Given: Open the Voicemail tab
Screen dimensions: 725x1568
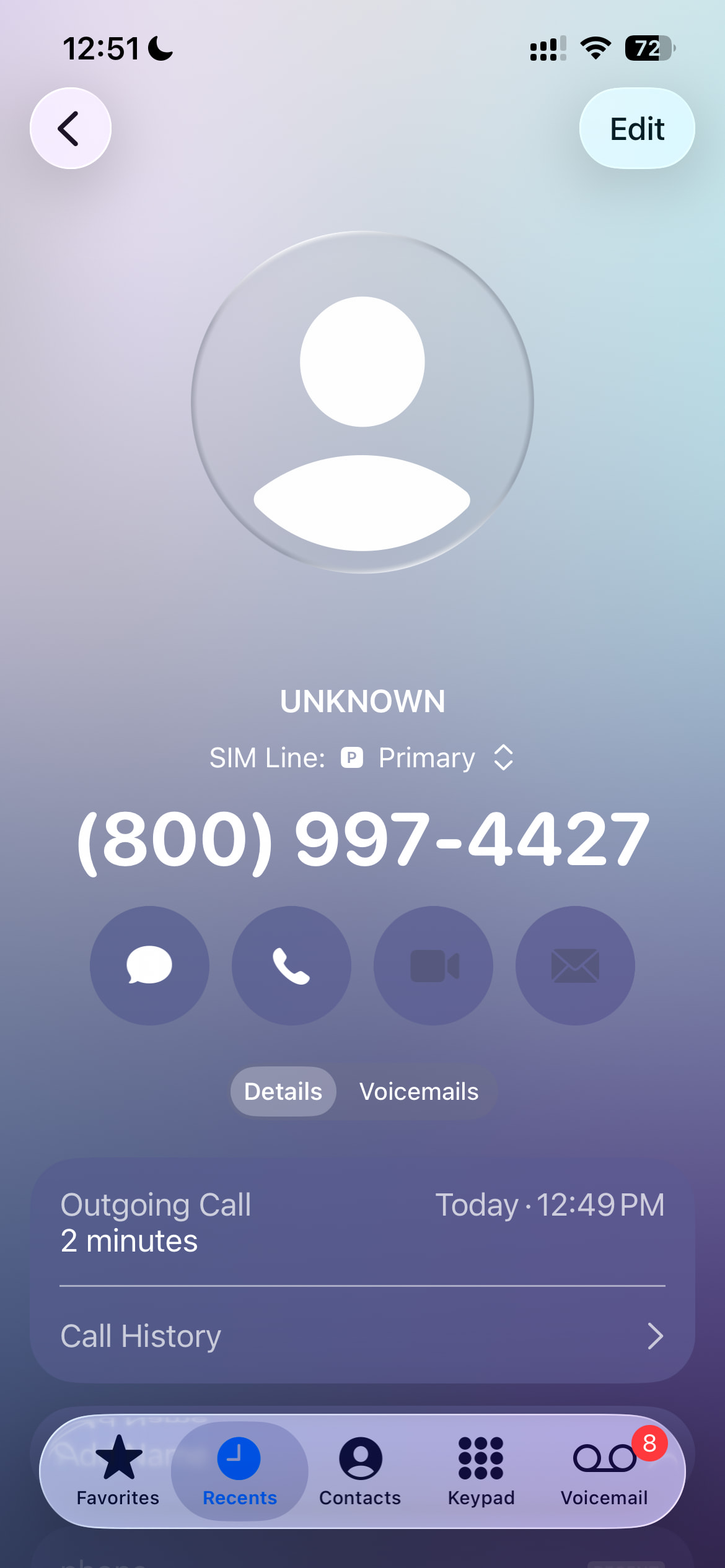Looking at the screenshot, I should click(604, 1470).
